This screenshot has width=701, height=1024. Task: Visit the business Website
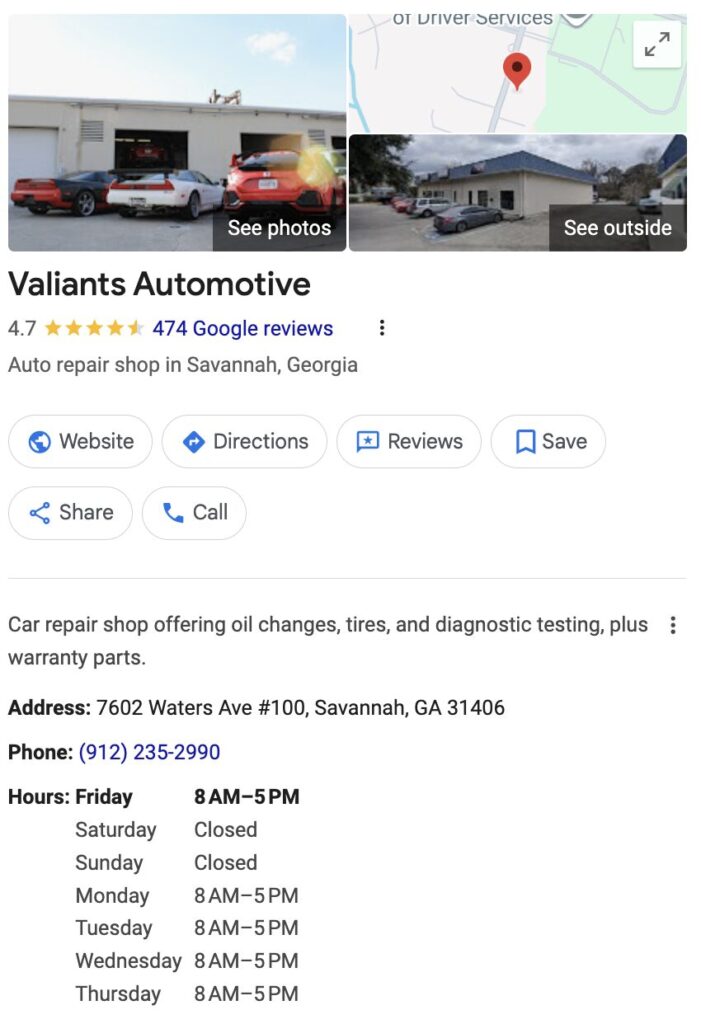click(x=81, y=442)
